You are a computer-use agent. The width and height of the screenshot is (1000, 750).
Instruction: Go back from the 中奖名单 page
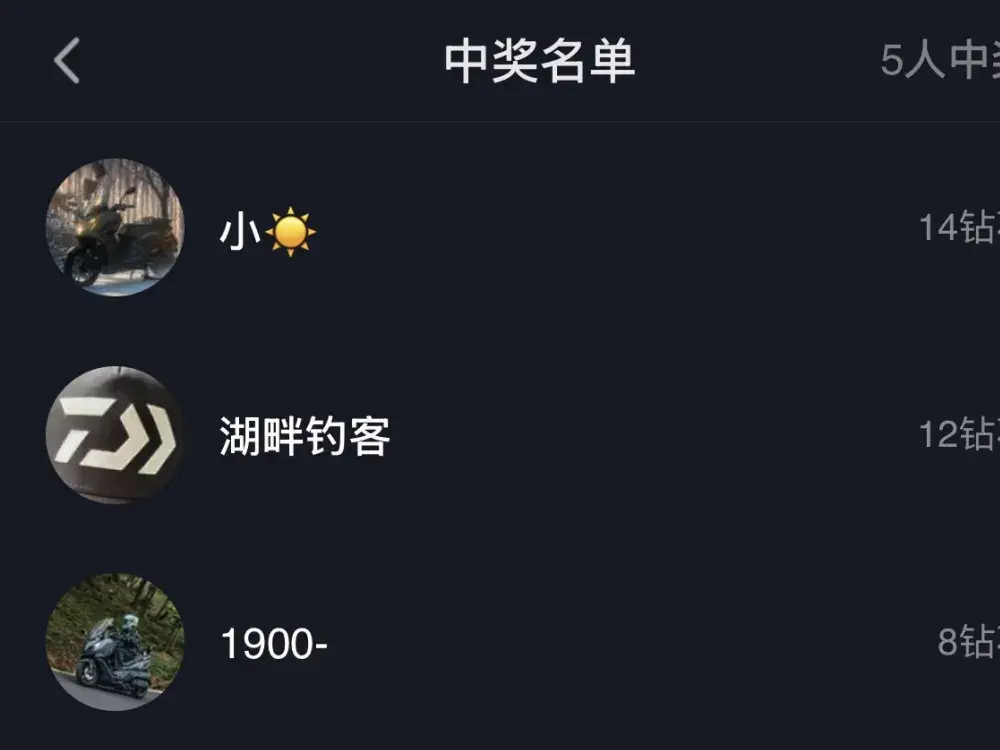click(x=66, y=62)
